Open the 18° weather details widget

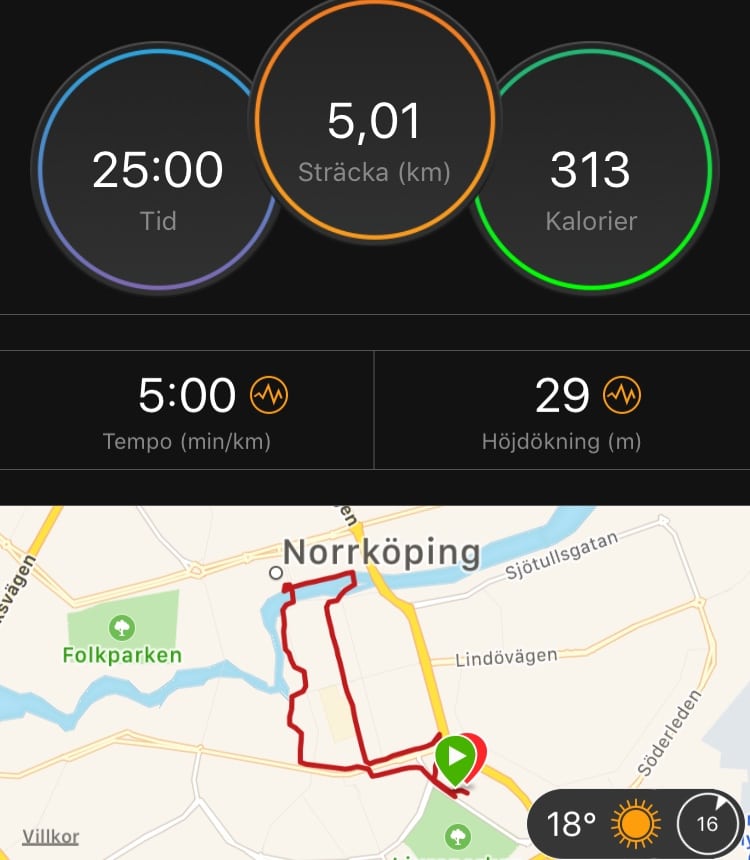coord(598,824)
